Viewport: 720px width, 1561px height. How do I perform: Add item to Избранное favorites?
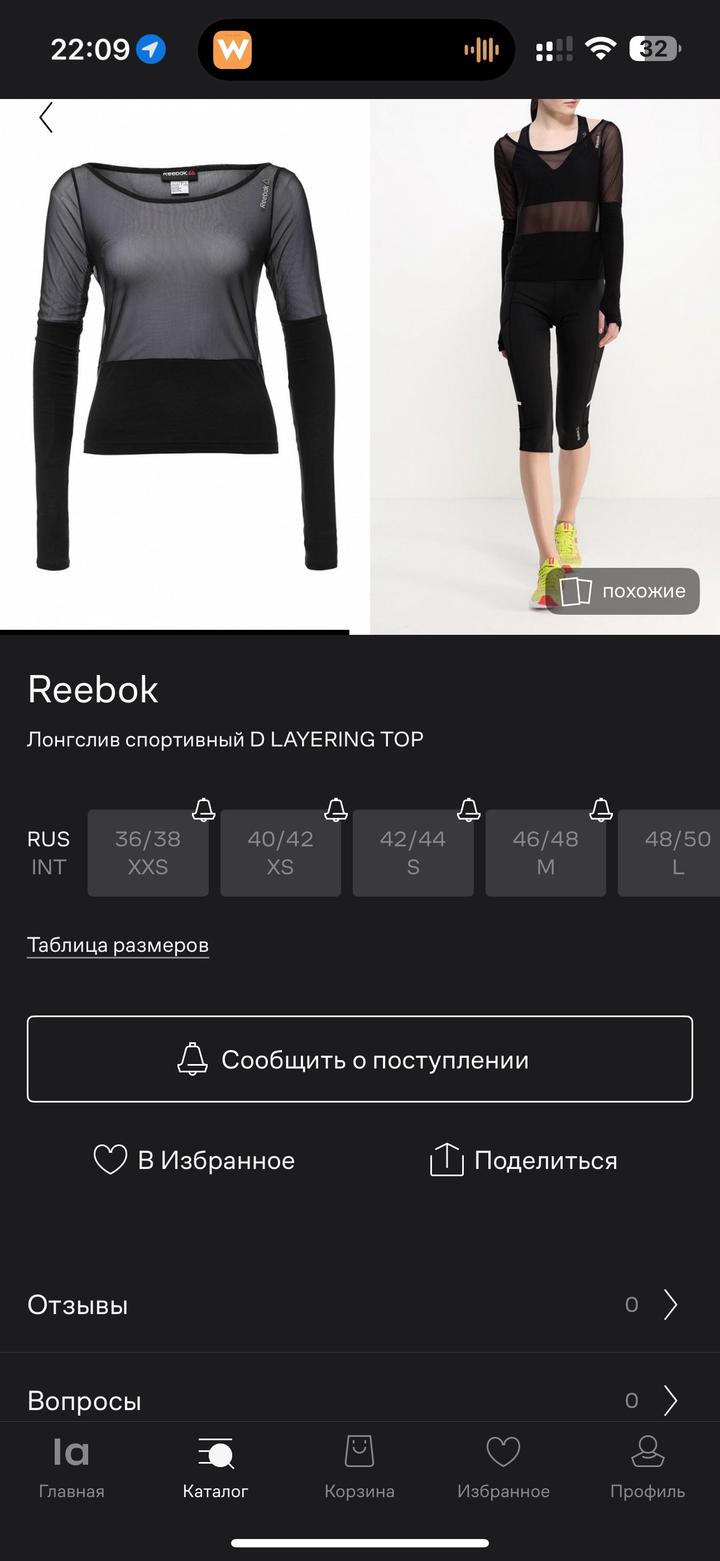click(194, 1161)
